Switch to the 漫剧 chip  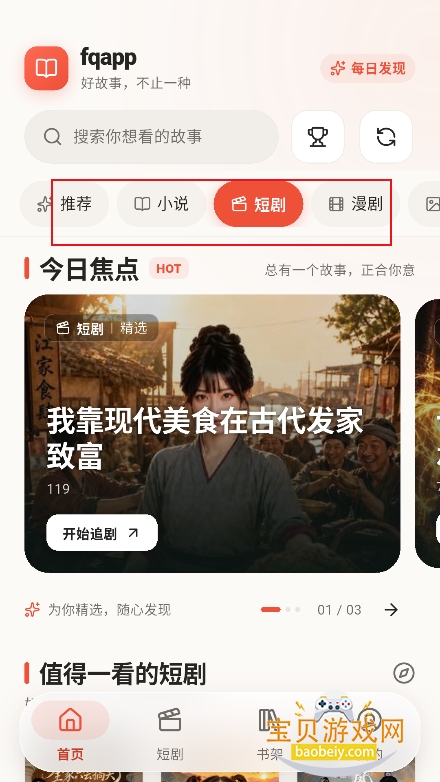click(355, 204)
